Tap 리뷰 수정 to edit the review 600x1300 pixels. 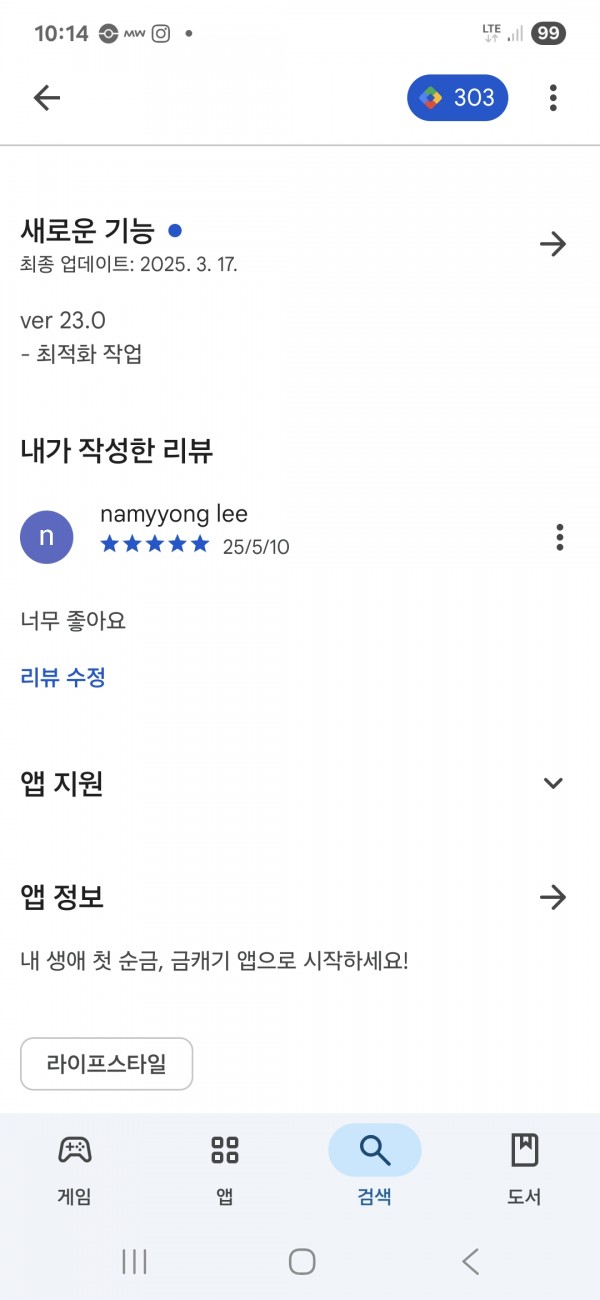coord(63,677)
